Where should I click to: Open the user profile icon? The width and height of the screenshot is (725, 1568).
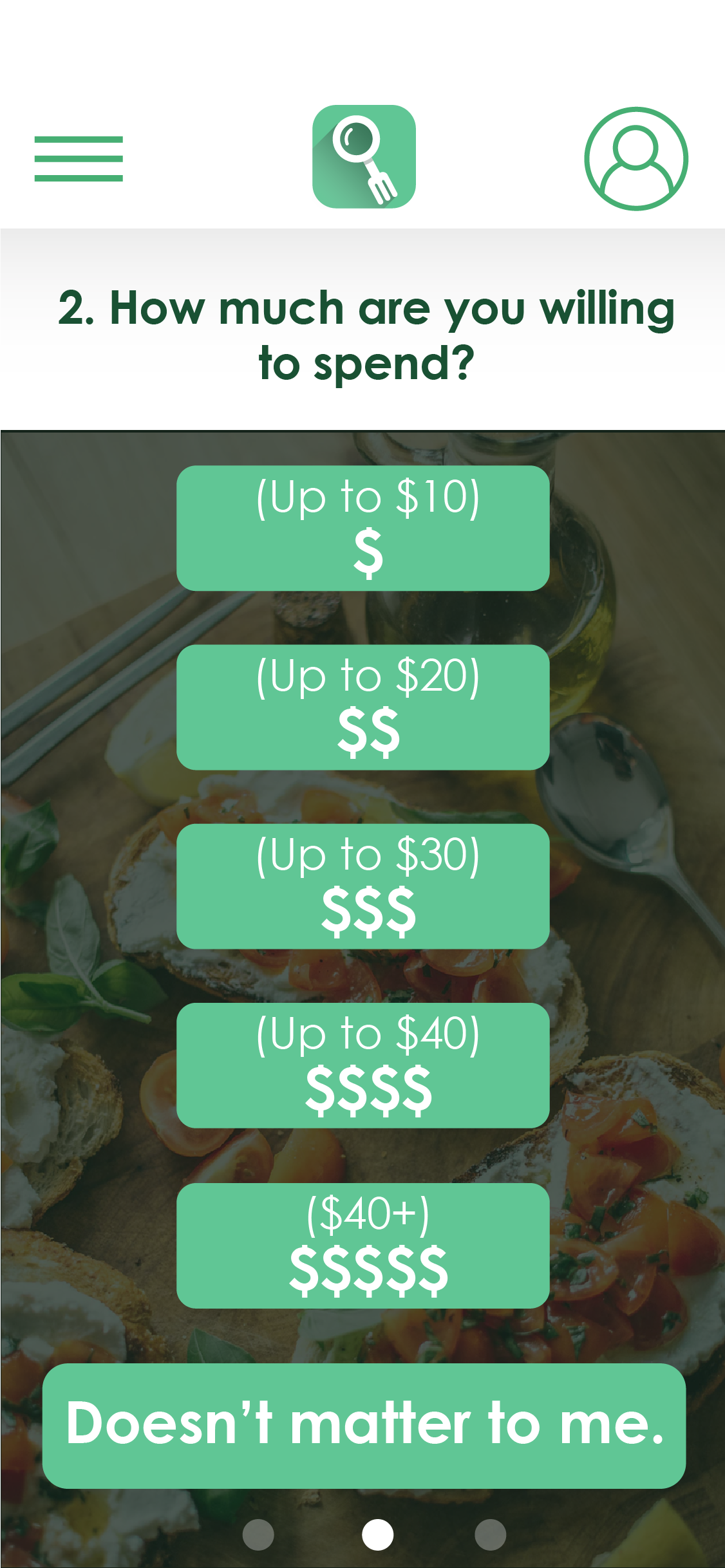(x=636, y=158)
